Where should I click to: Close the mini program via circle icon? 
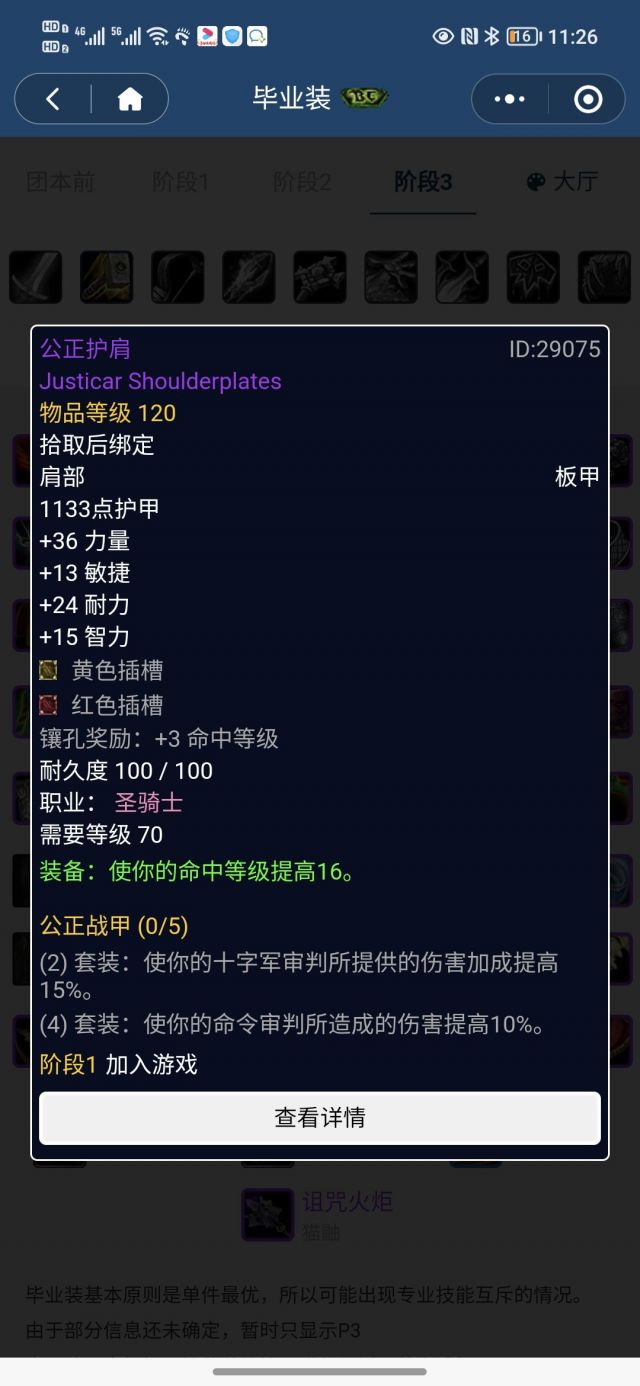pyautogui.click(x=587, y=98)
